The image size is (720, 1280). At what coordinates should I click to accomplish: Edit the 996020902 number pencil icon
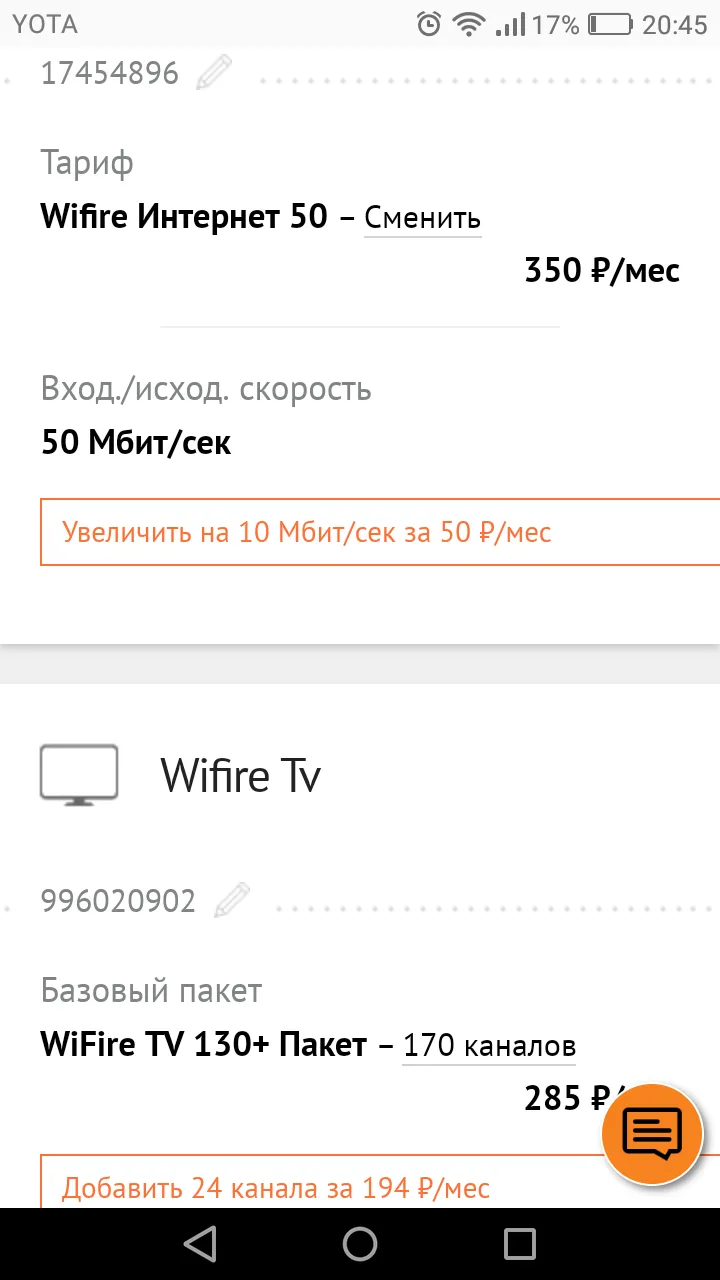pos(231,900)
